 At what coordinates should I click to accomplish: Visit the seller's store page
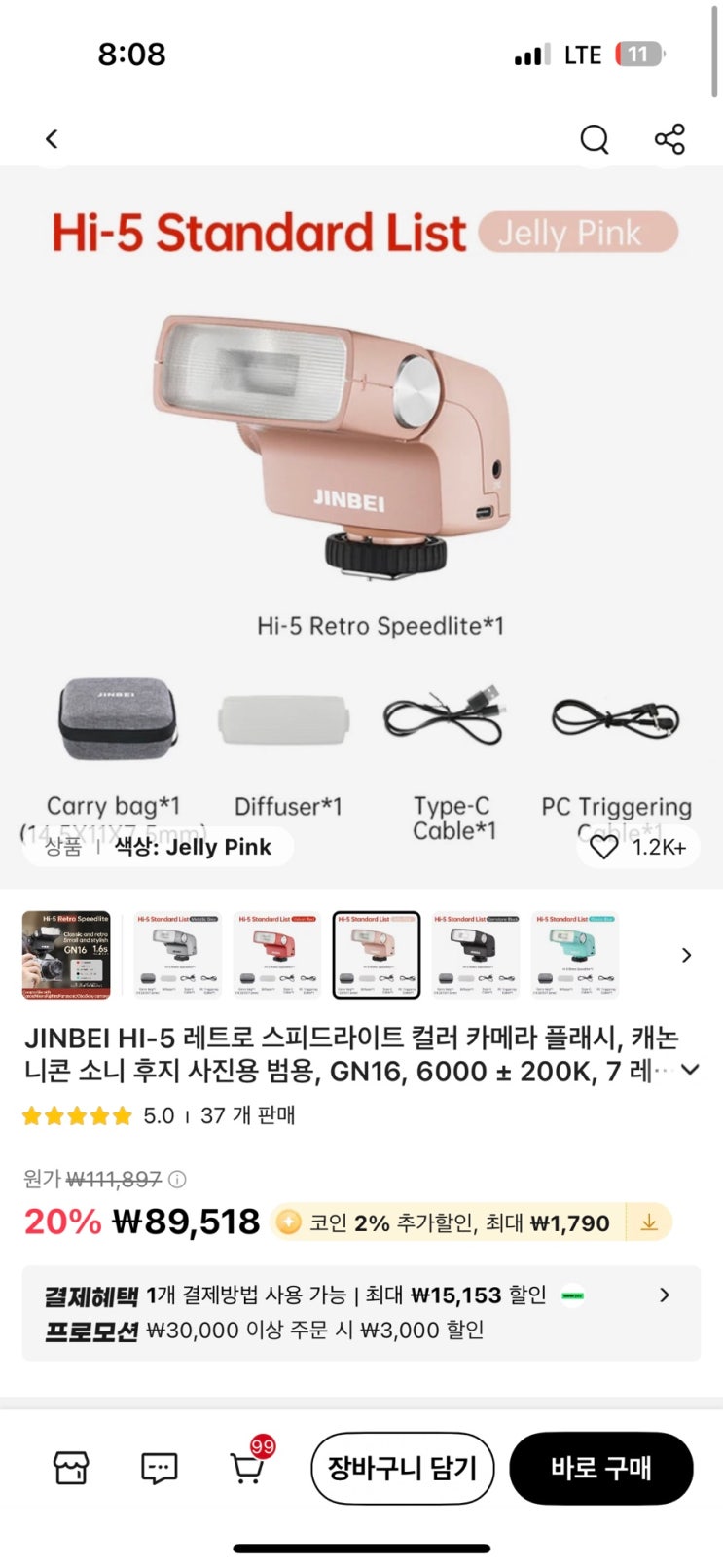tap(70, 1468)
